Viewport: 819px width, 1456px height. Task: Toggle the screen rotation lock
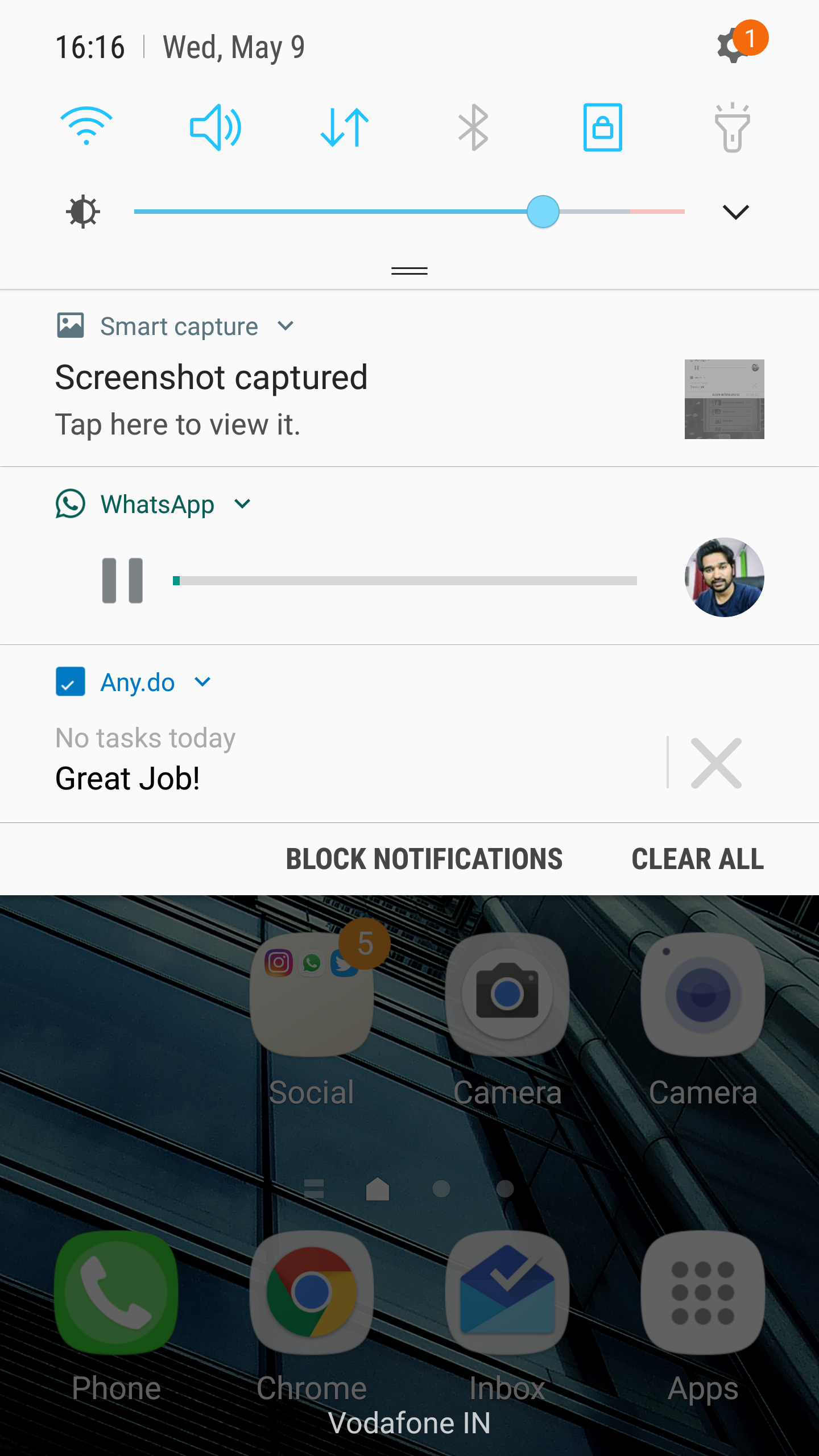pyautogui.click(x=603, y=127)
